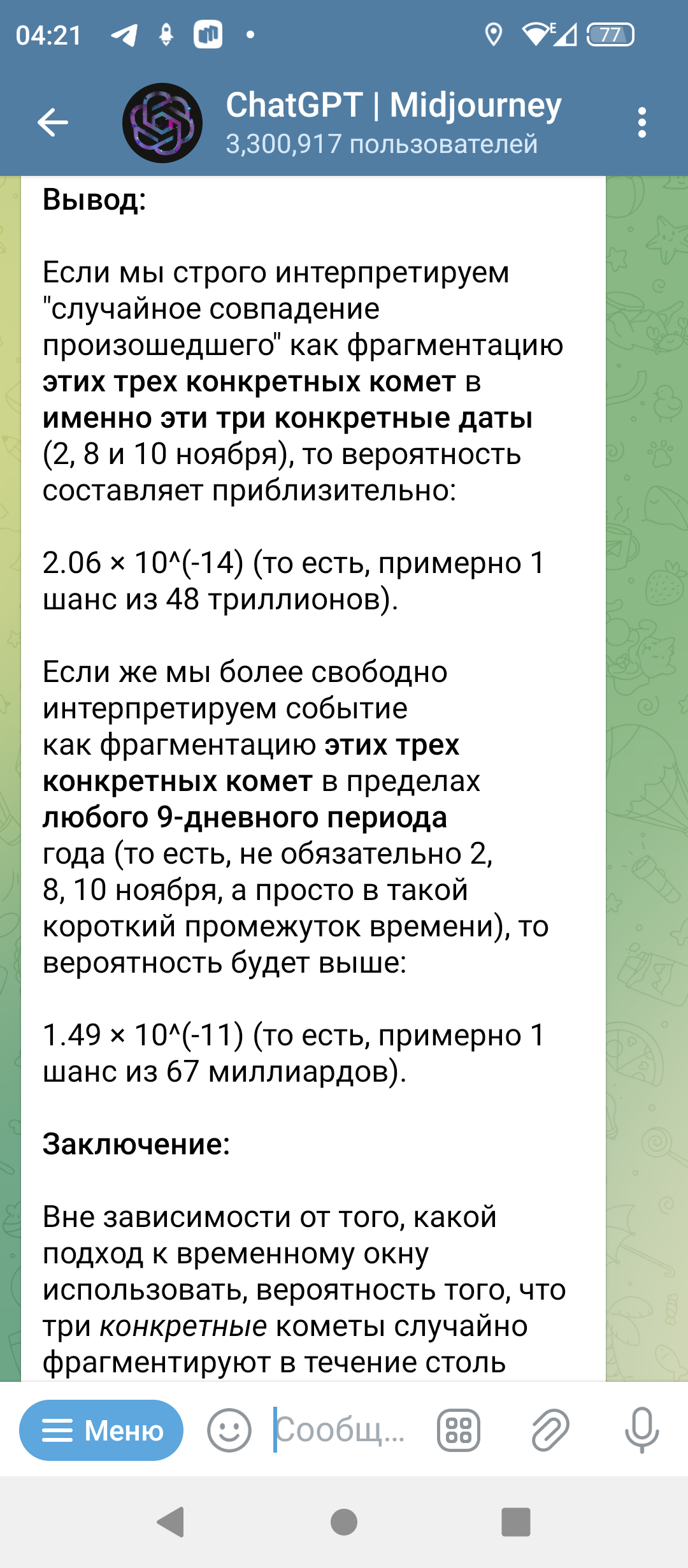Image resolution: width=688 pixels, height=1568 pixels.
Task: Open the three-dot overflow menu
Action: tap(641, 122)
